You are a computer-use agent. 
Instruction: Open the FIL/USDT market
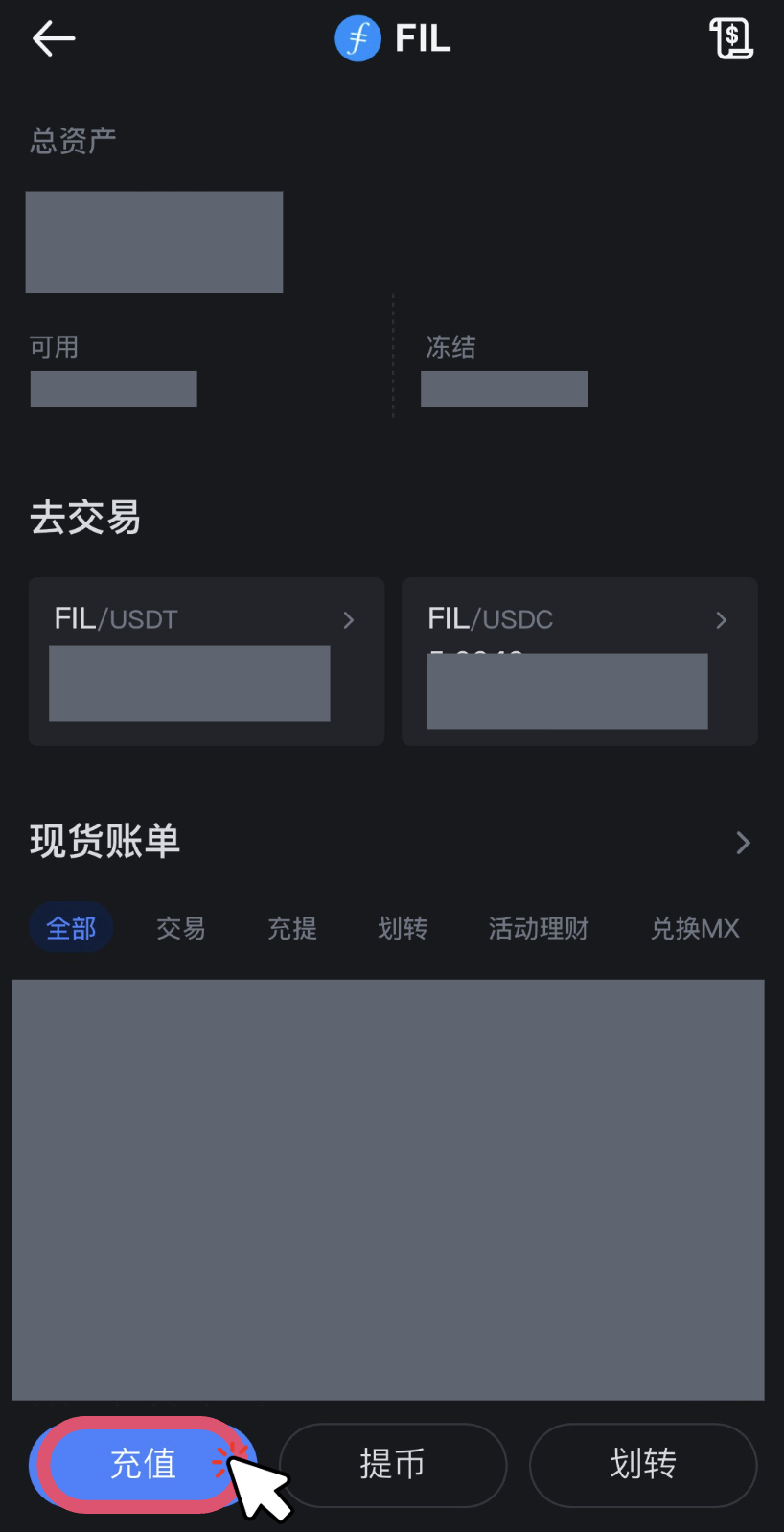(x=206, y=662)
